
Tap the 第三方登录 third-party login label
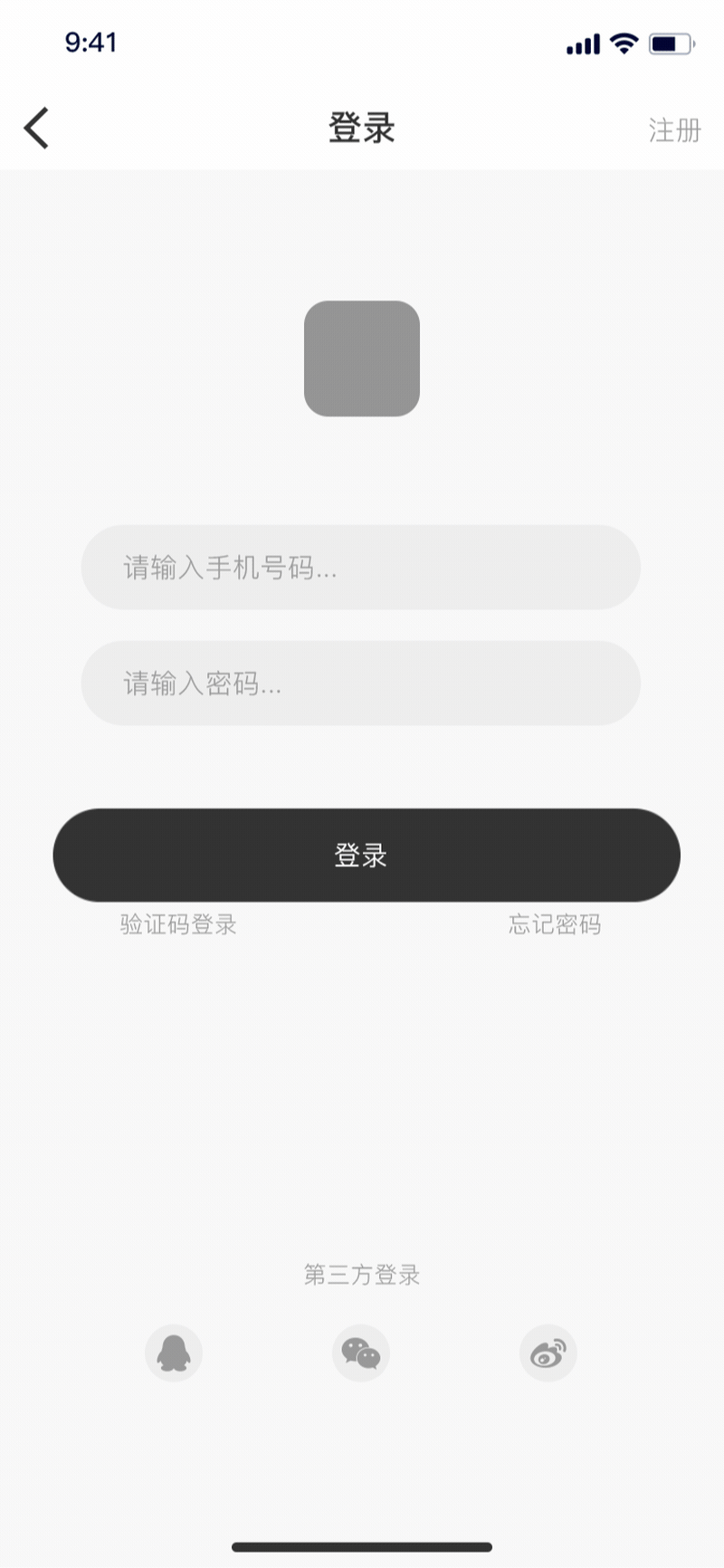click(x=362, y=1275)
